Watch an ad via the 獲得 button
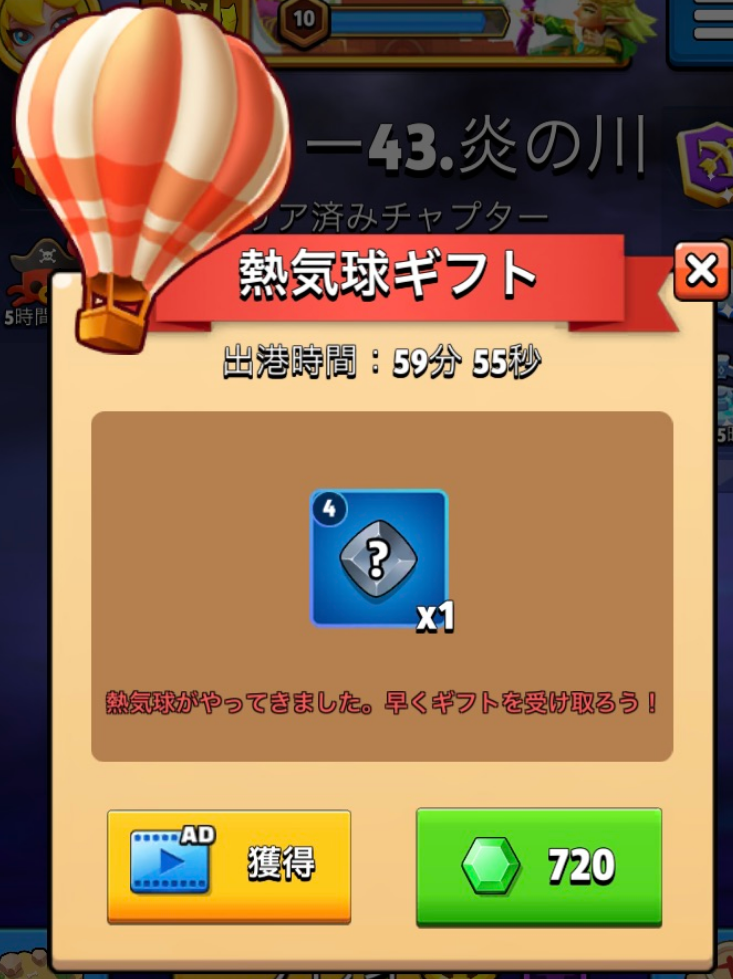The width and height of the screenshot is (733, 979). click(x=229, y=865)
